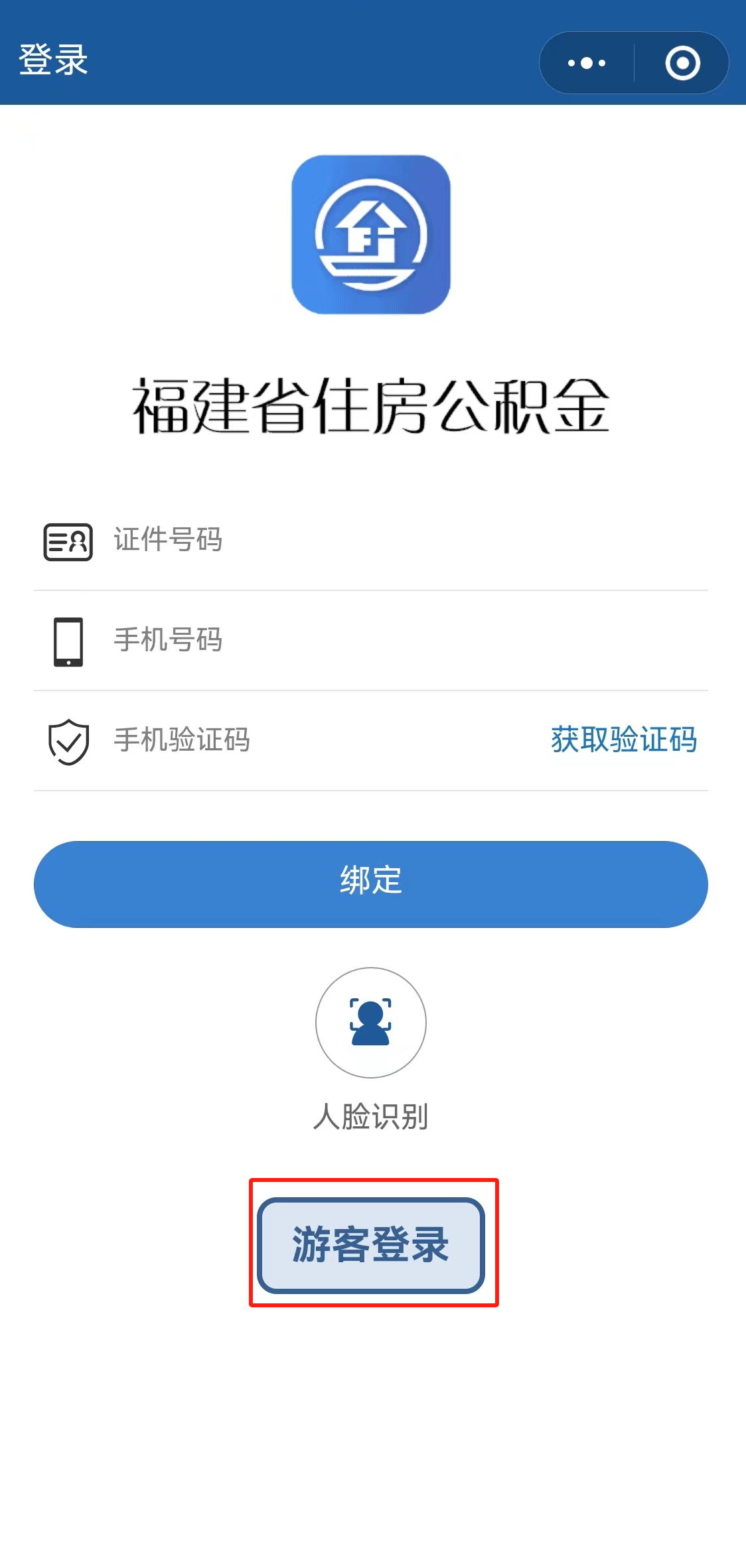Request code with 获取验证码
746x1568 pixels.
624,740
